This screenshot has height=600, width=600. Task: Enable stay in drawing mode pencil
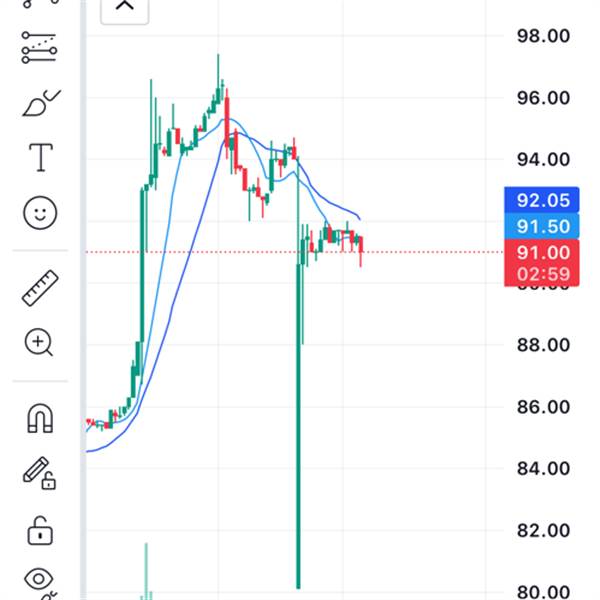(x=40, y=471)
